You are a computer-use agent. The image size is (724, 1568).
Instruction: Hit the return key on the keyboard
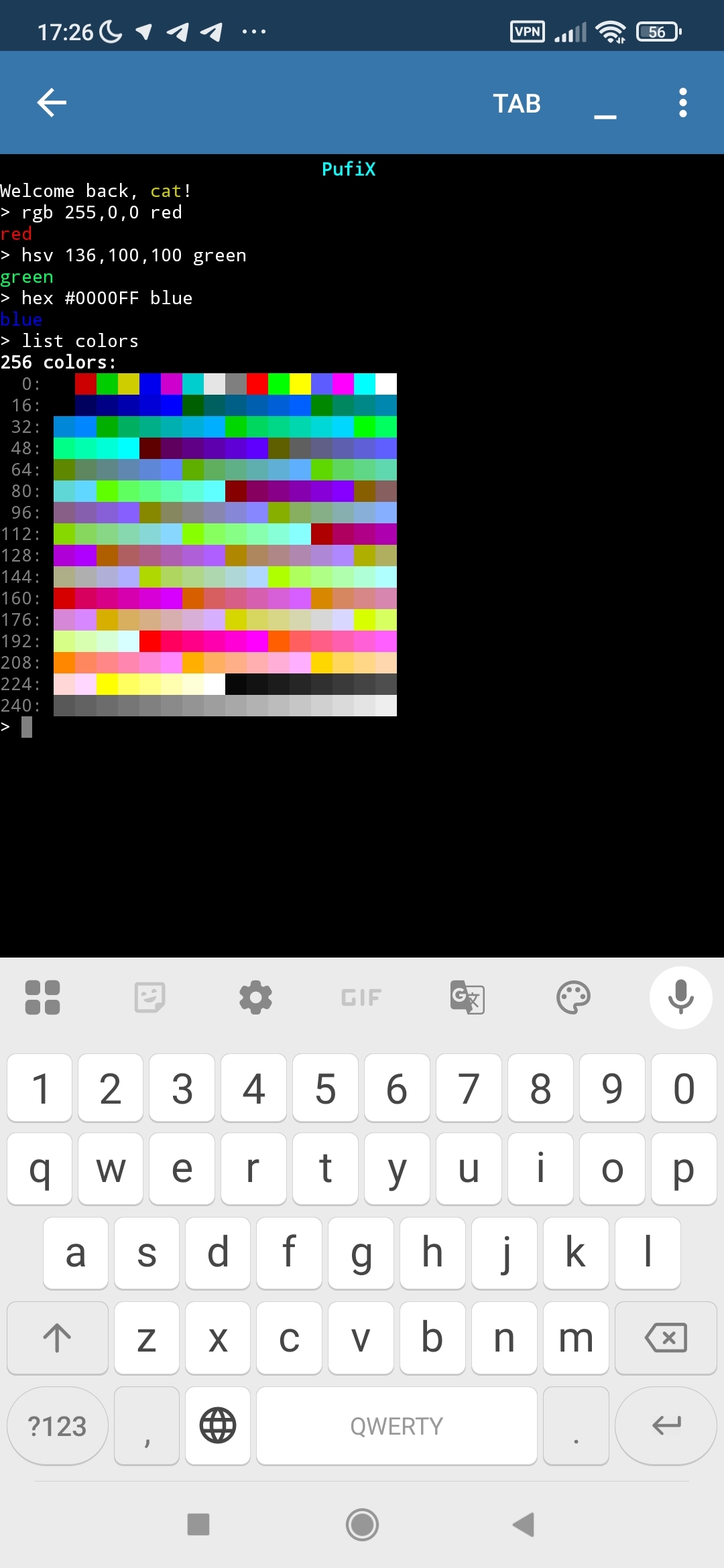pyautogui.click(x=666, y=1425)
